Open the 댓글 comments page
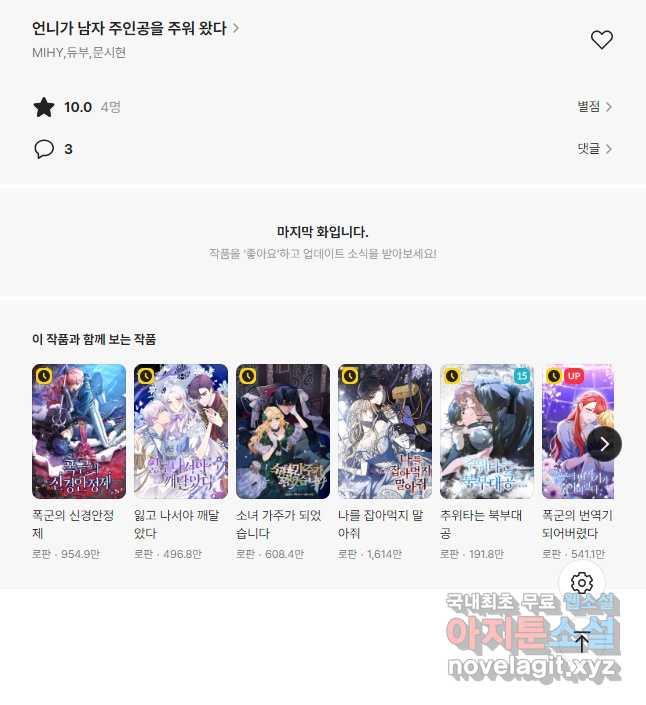This screenshot has height=705, width=646. point(594,149)
